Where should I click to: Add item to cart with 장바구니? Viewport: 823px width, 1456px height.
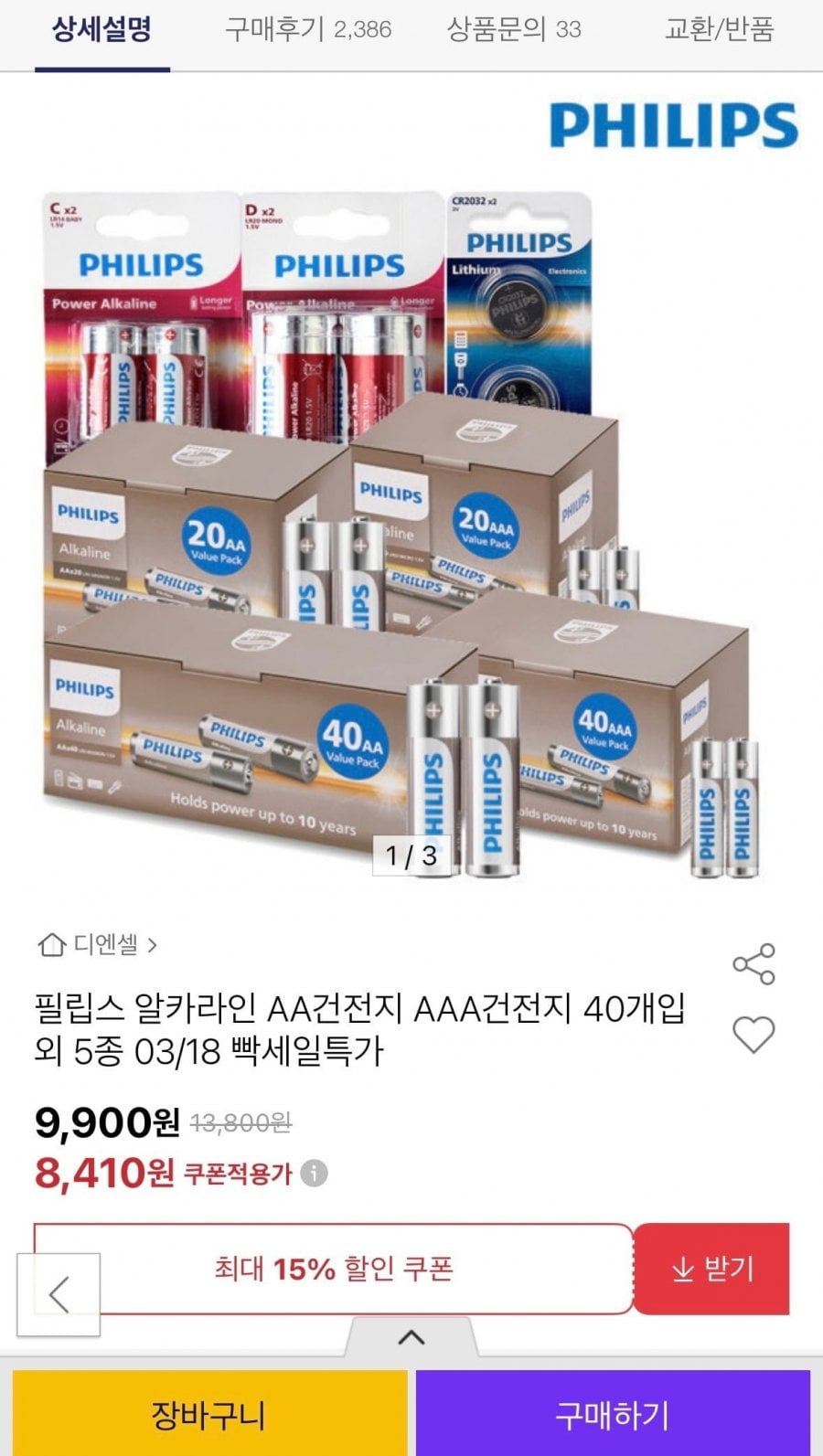click(209, 1415)
